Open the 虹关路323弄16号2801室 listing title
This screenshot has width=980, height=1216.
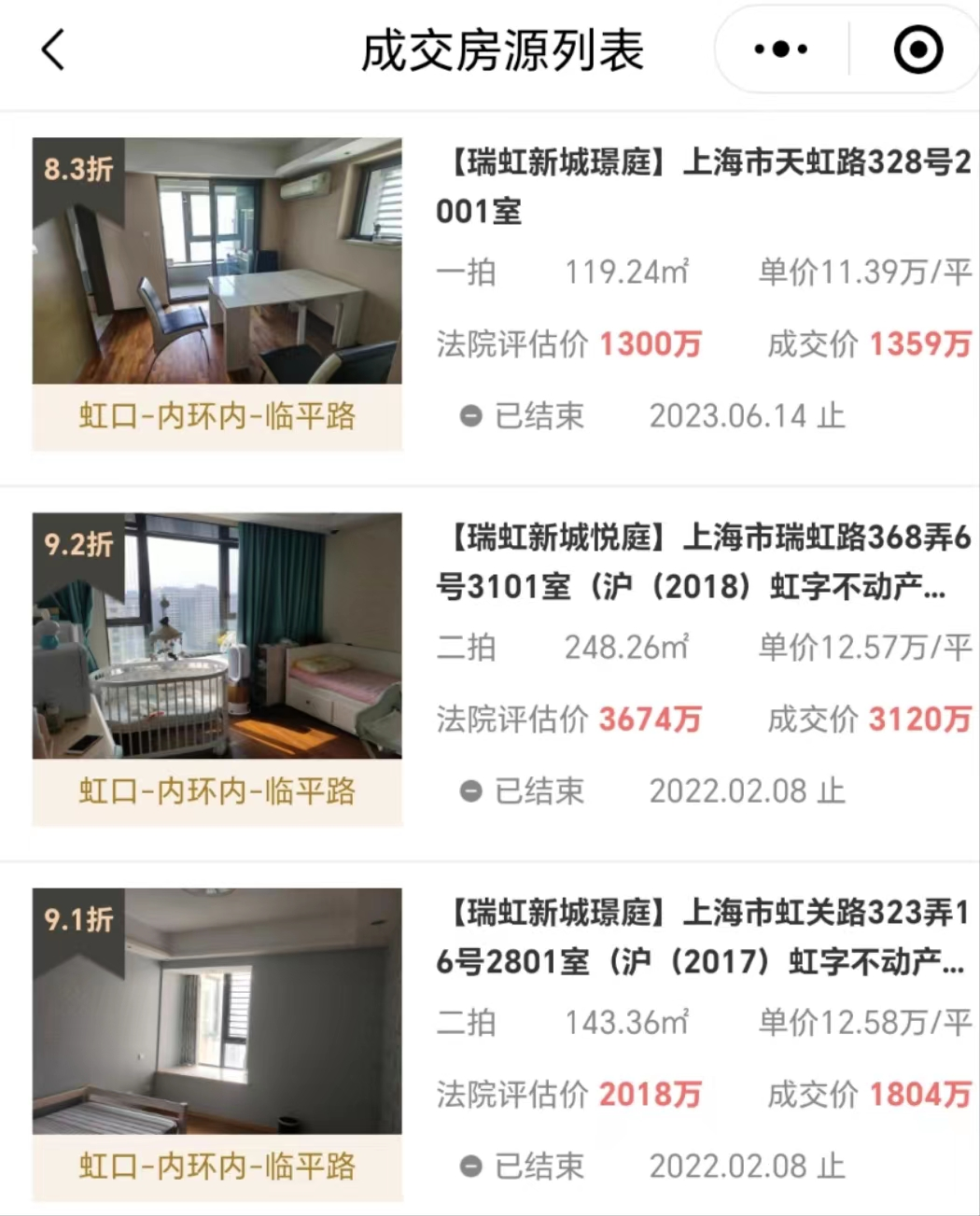pyautogui.click(x=695, y=939)
